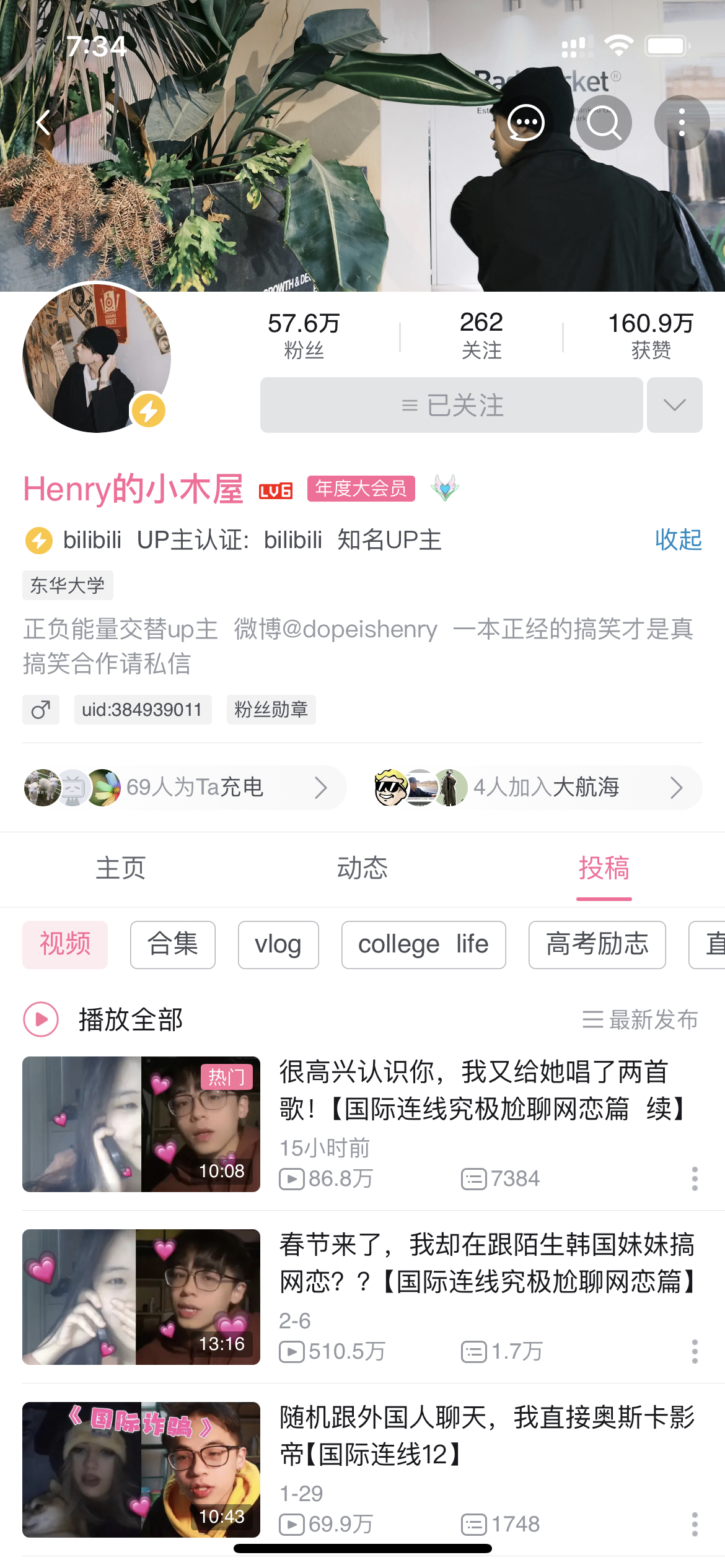Switch to the 动态 tab

(362, 868)
